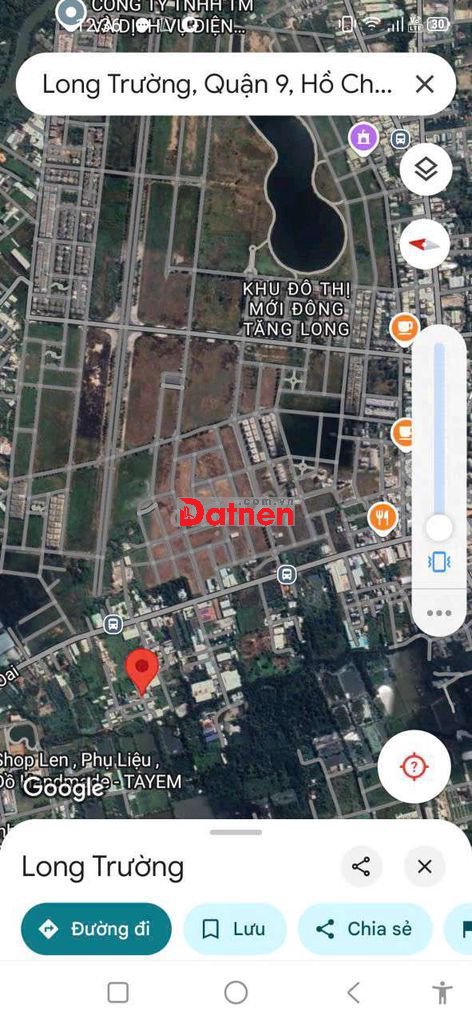Open the accessibility shortcut button
Viewport: 472px width, 1024px height.
[x=442, y=992]
